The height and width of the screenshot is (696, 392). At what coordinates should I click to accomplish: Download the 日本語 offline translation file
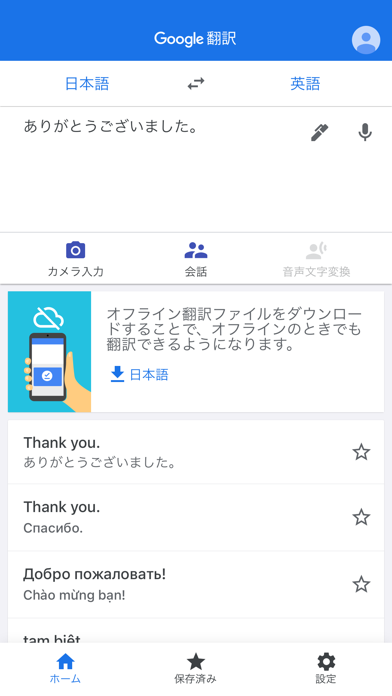point(139,375)
